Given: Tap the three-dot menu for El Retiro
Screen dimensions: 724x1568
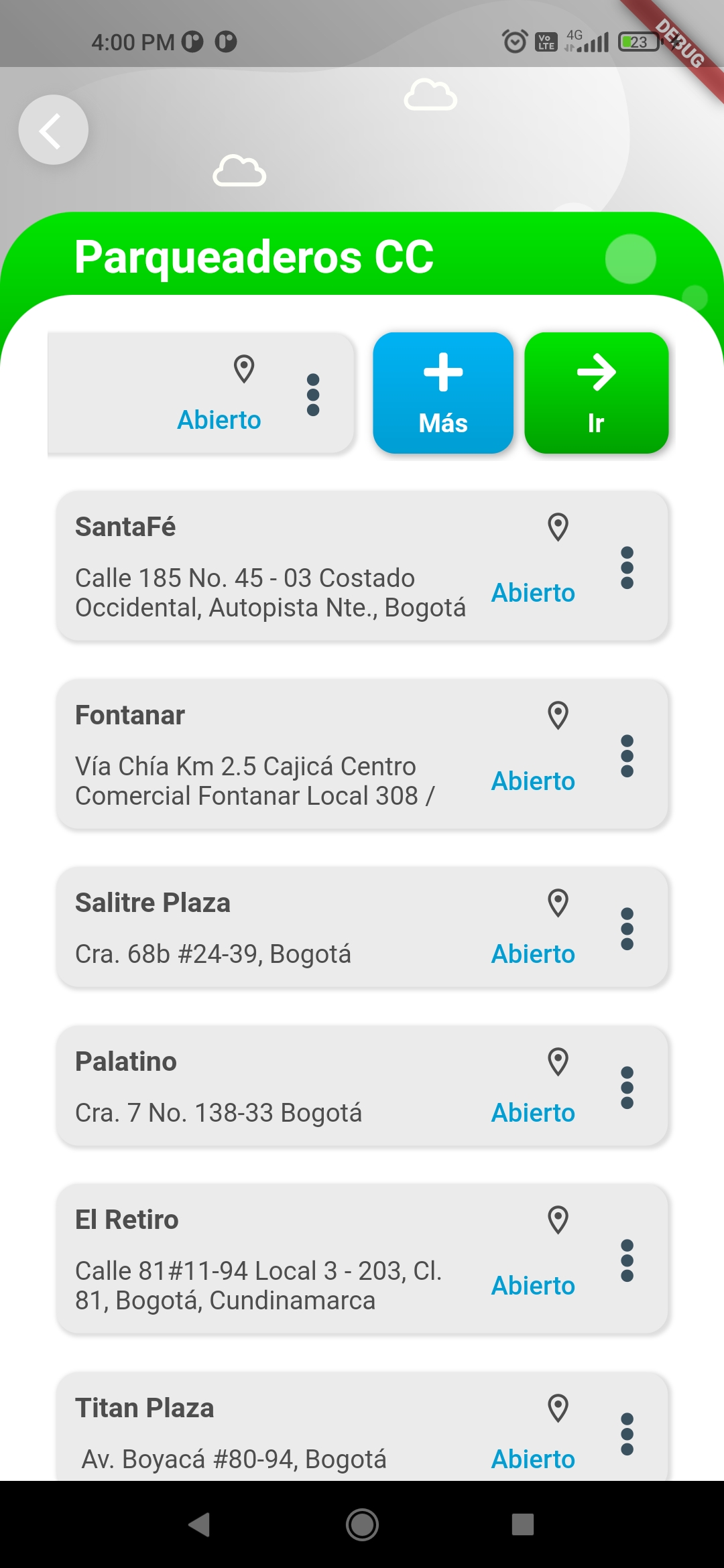Looking at the screenshot, I should [627, 1261].
